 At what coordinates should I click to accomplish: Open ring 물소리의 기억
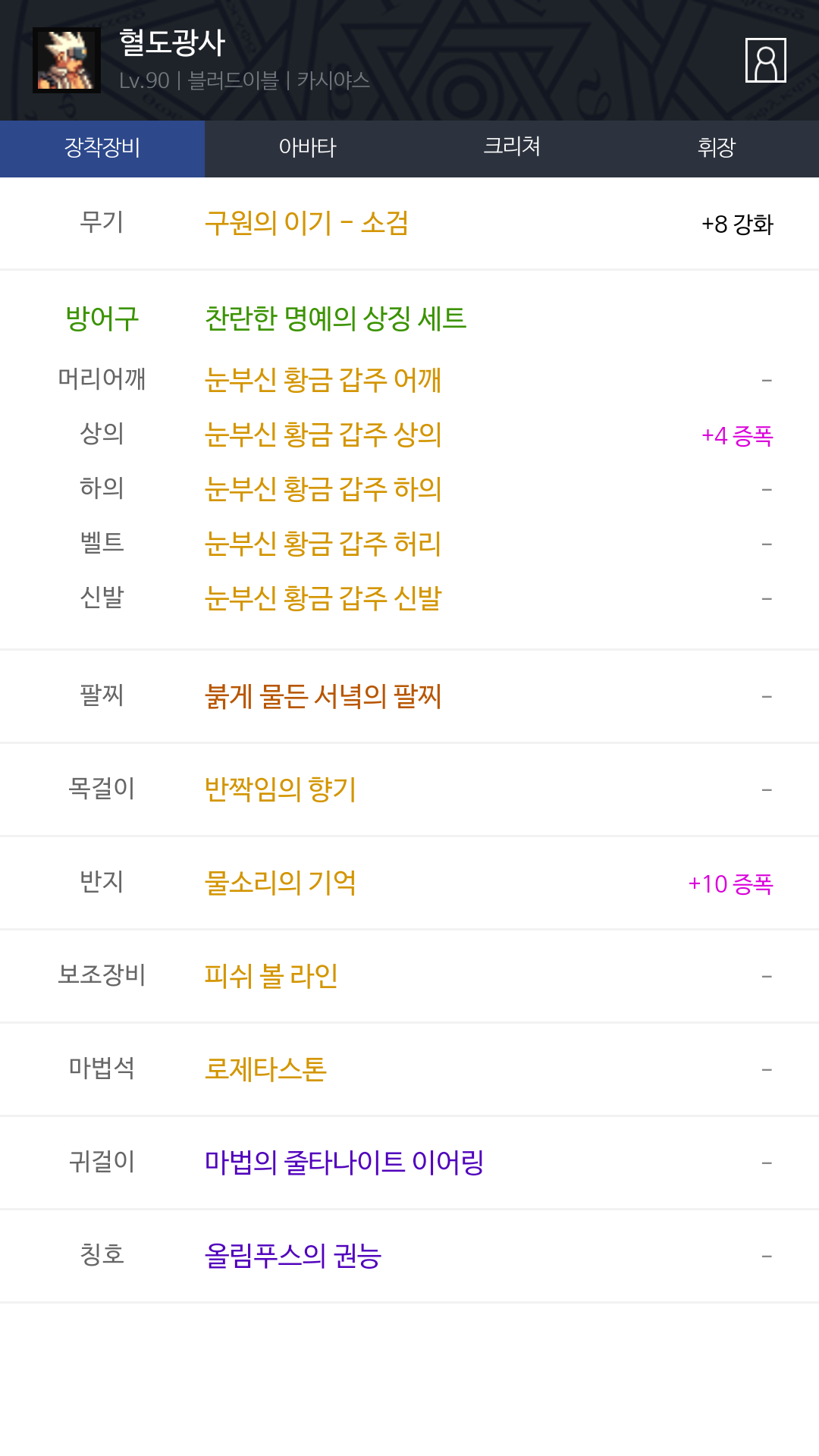pos(281,883)
